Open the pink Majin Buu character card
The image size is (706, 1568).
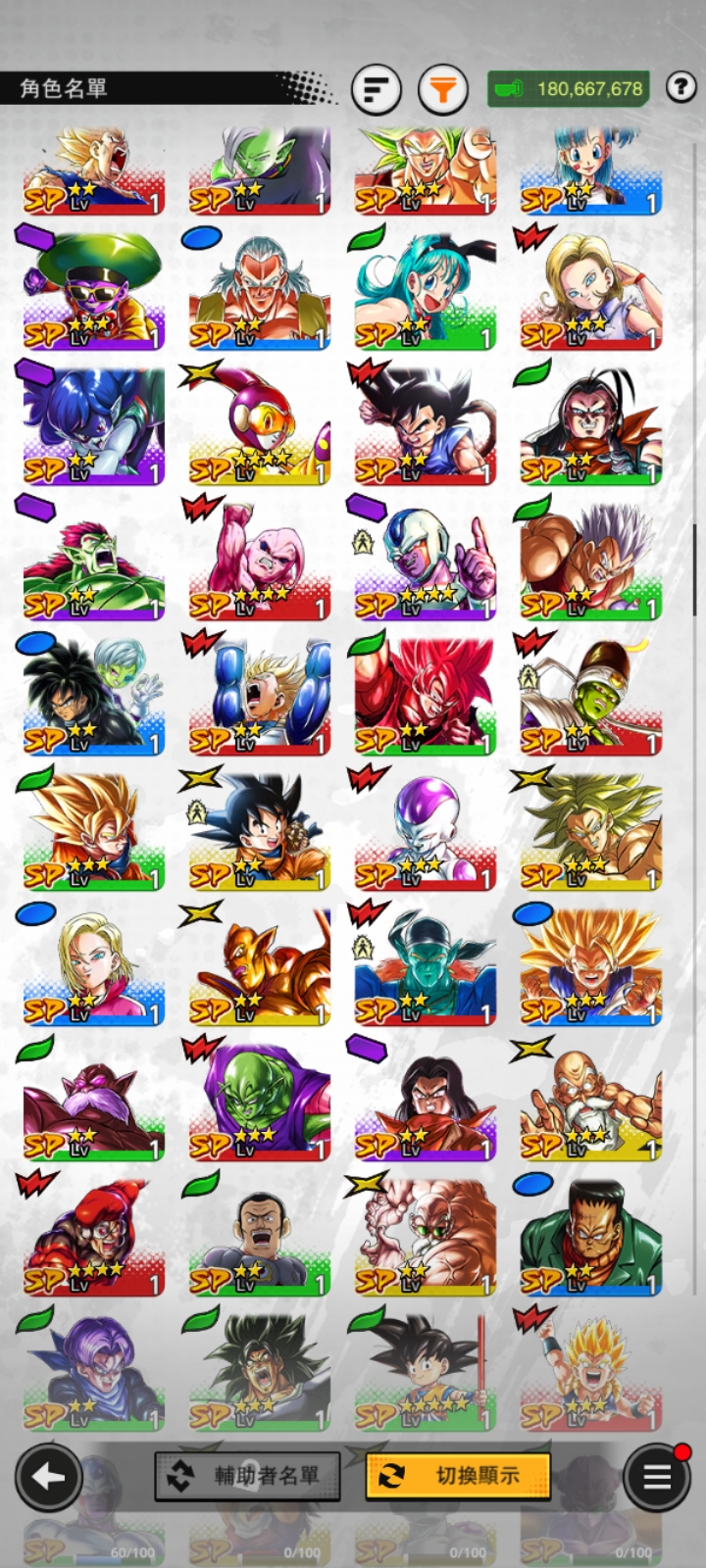260,561
